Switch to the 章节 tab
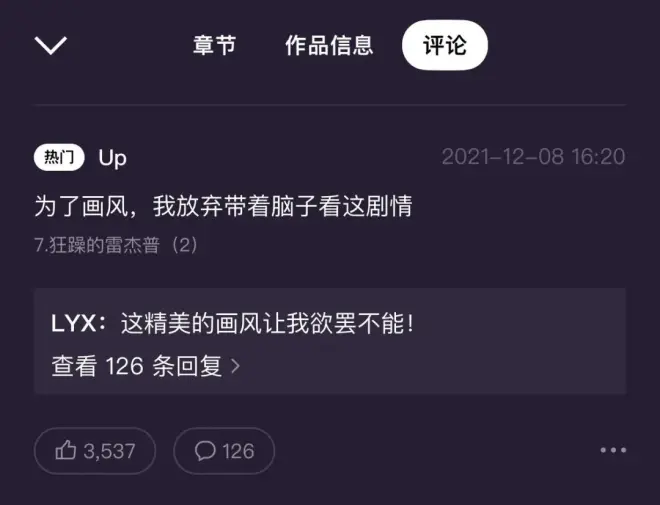This screenshot has height=505, width=660. click(214, 45)
